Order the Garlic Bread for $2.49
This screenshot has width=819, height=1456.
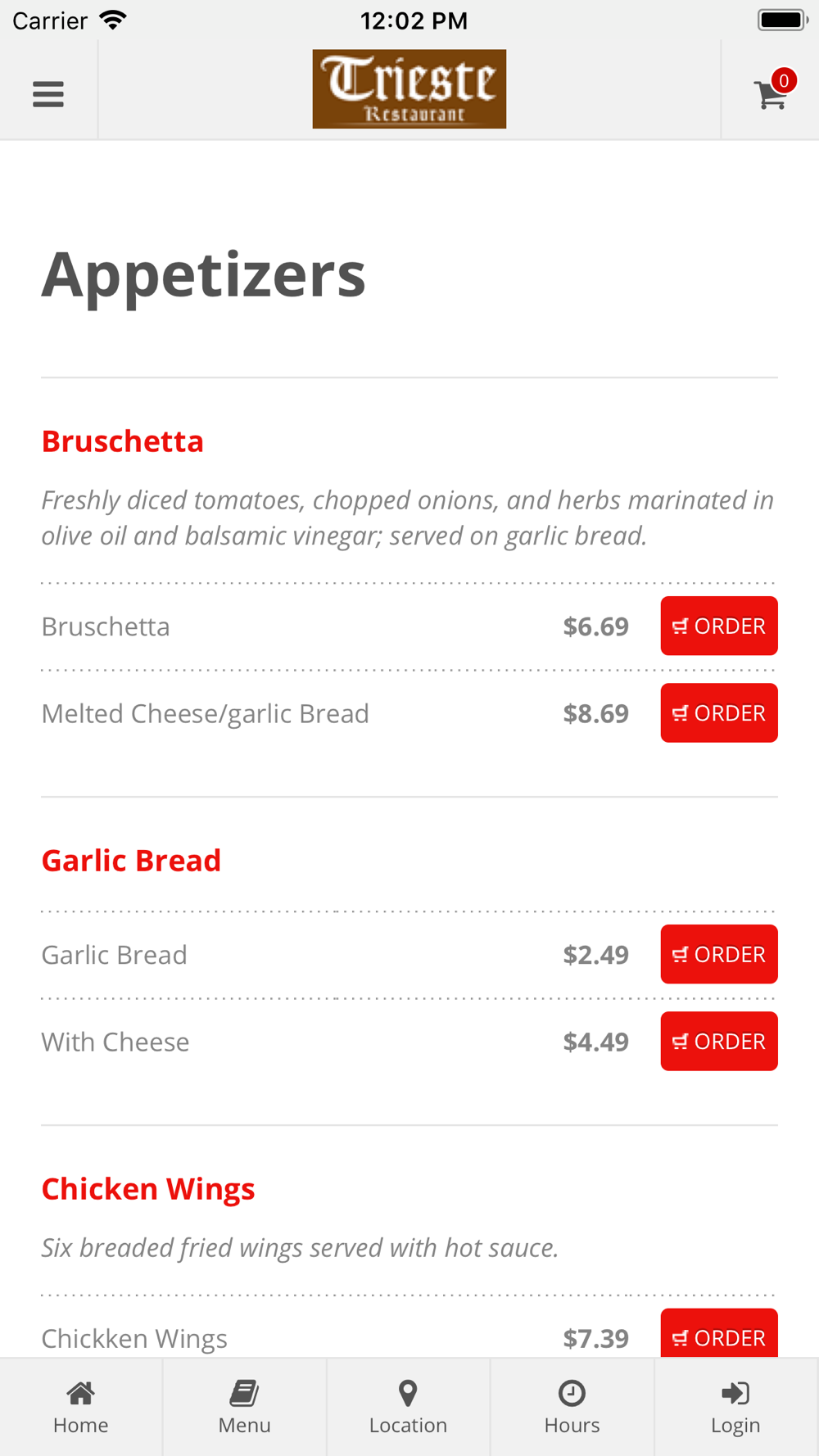pos(719,954)
